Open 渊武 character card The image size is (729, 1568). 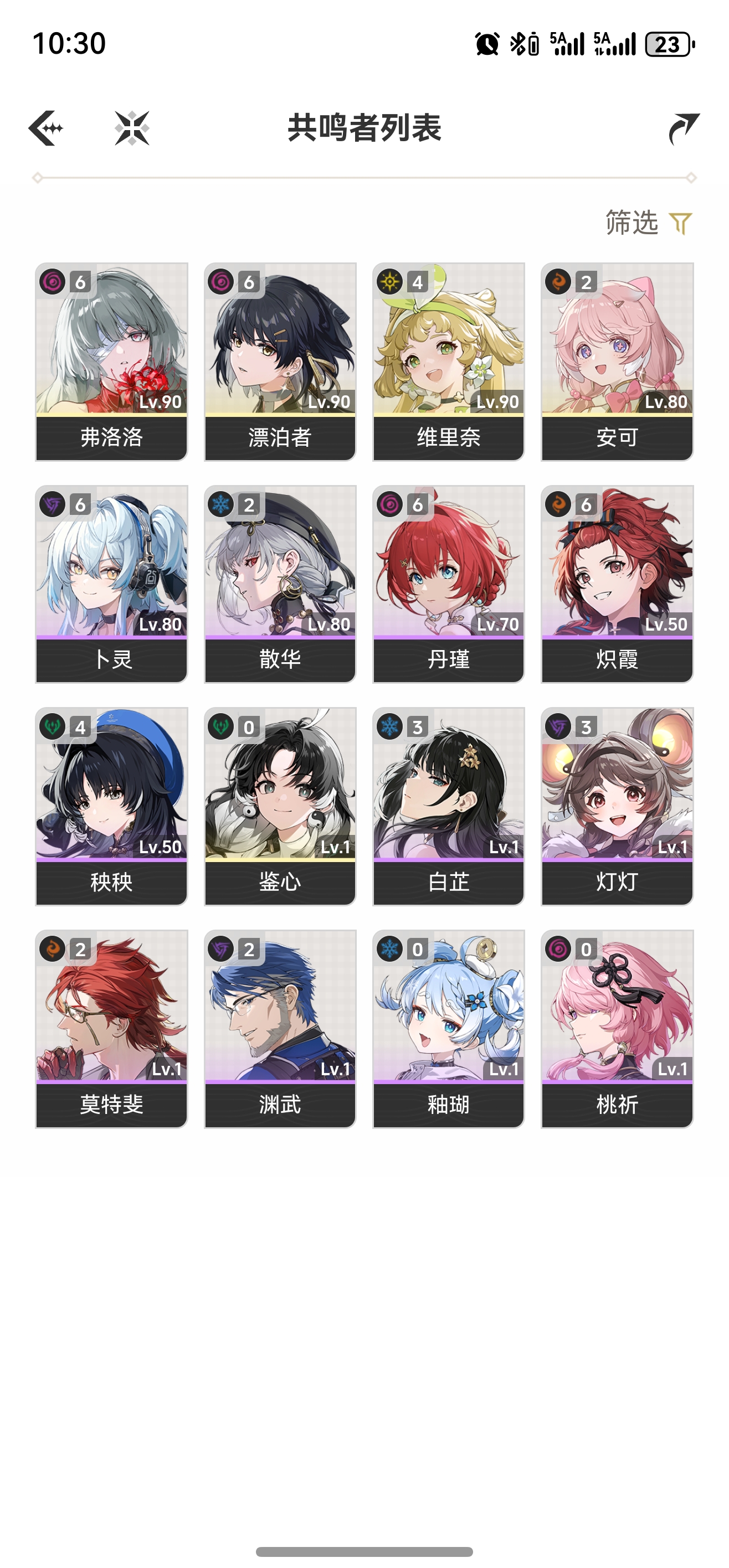point(280,1028)
